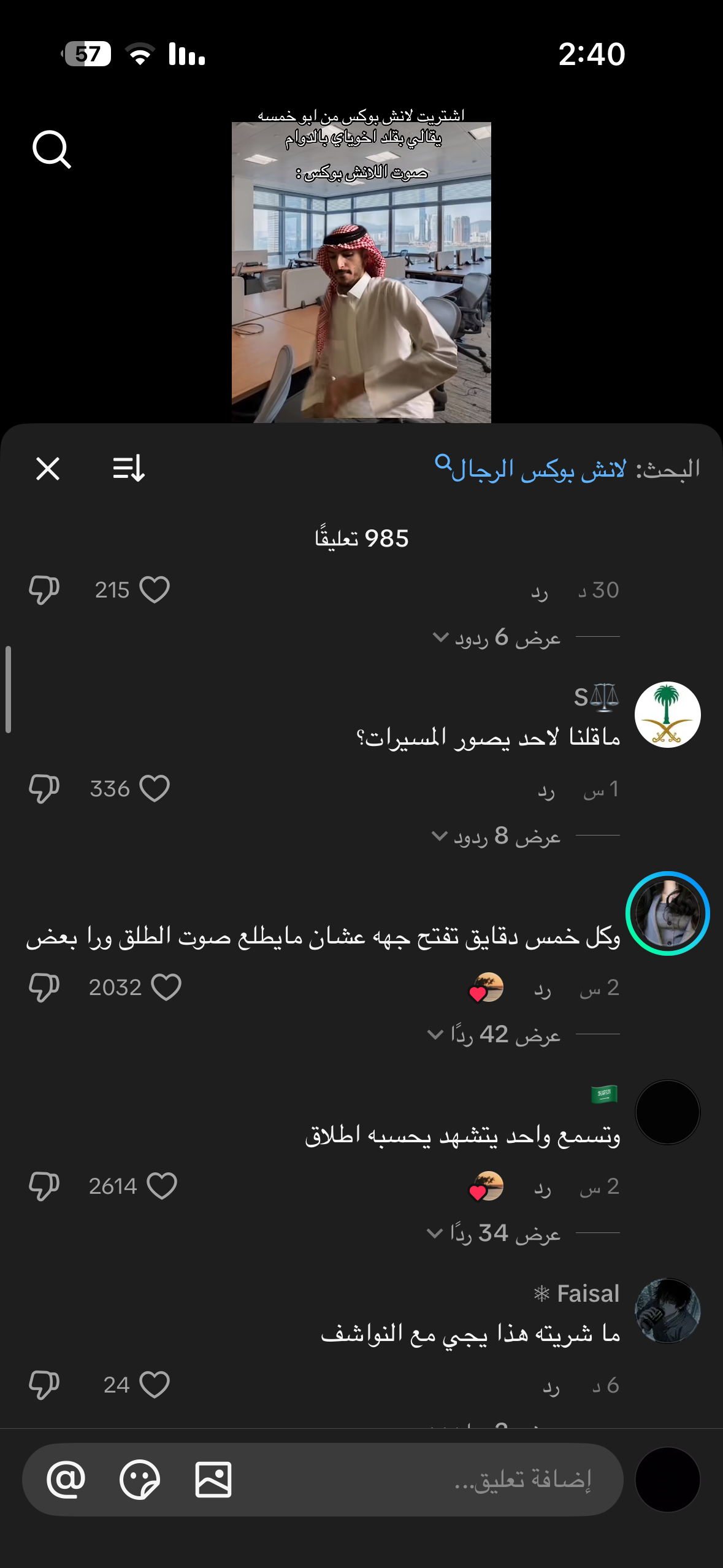Open the search magnifier above the video
Image resolution: width=723 pixels, height=1568 pixels.
(52, 148)
